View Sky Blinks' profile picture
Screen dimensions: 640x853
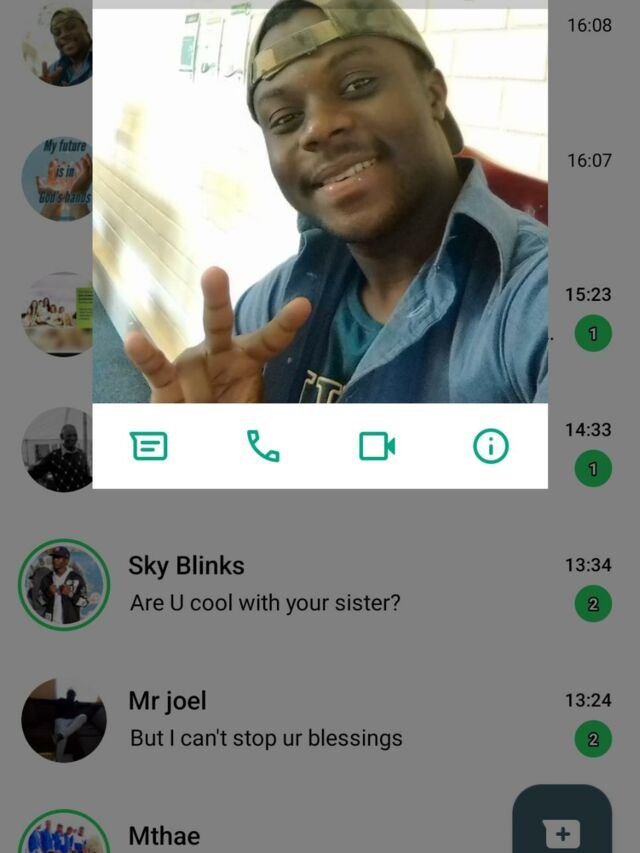coord(64,584)
